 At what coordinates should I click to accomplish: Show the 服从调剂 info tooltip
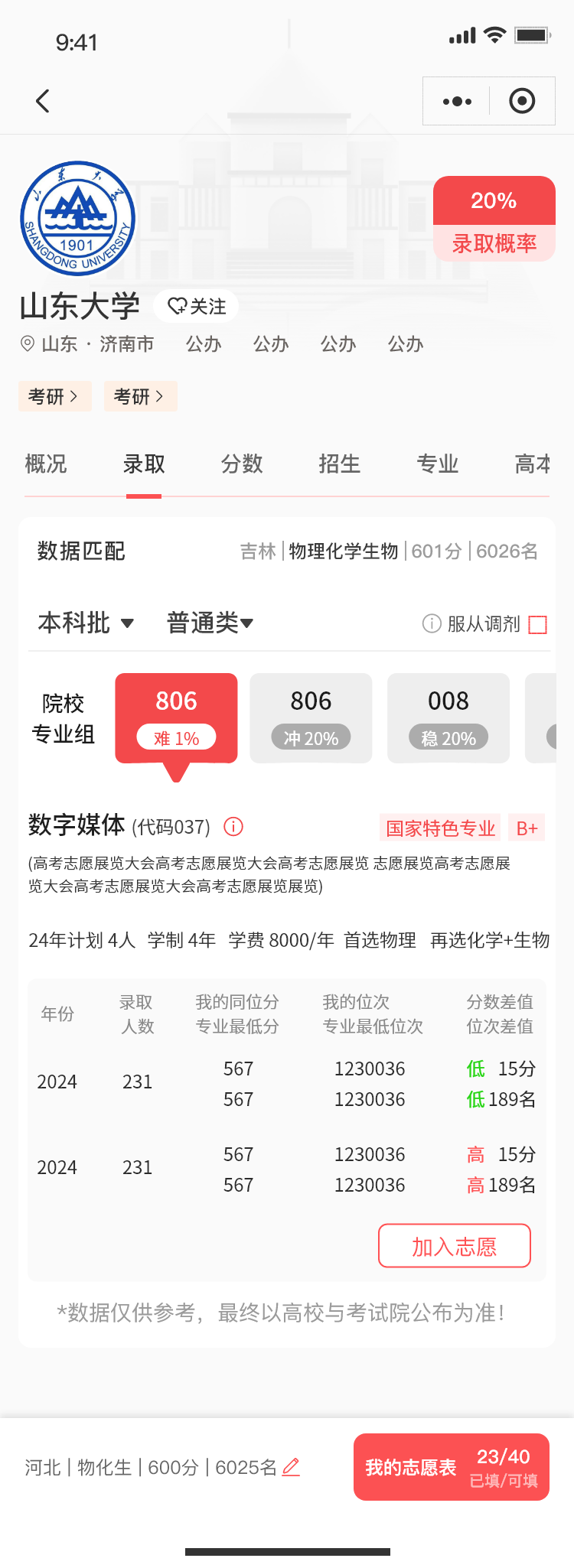pos(432,624)
